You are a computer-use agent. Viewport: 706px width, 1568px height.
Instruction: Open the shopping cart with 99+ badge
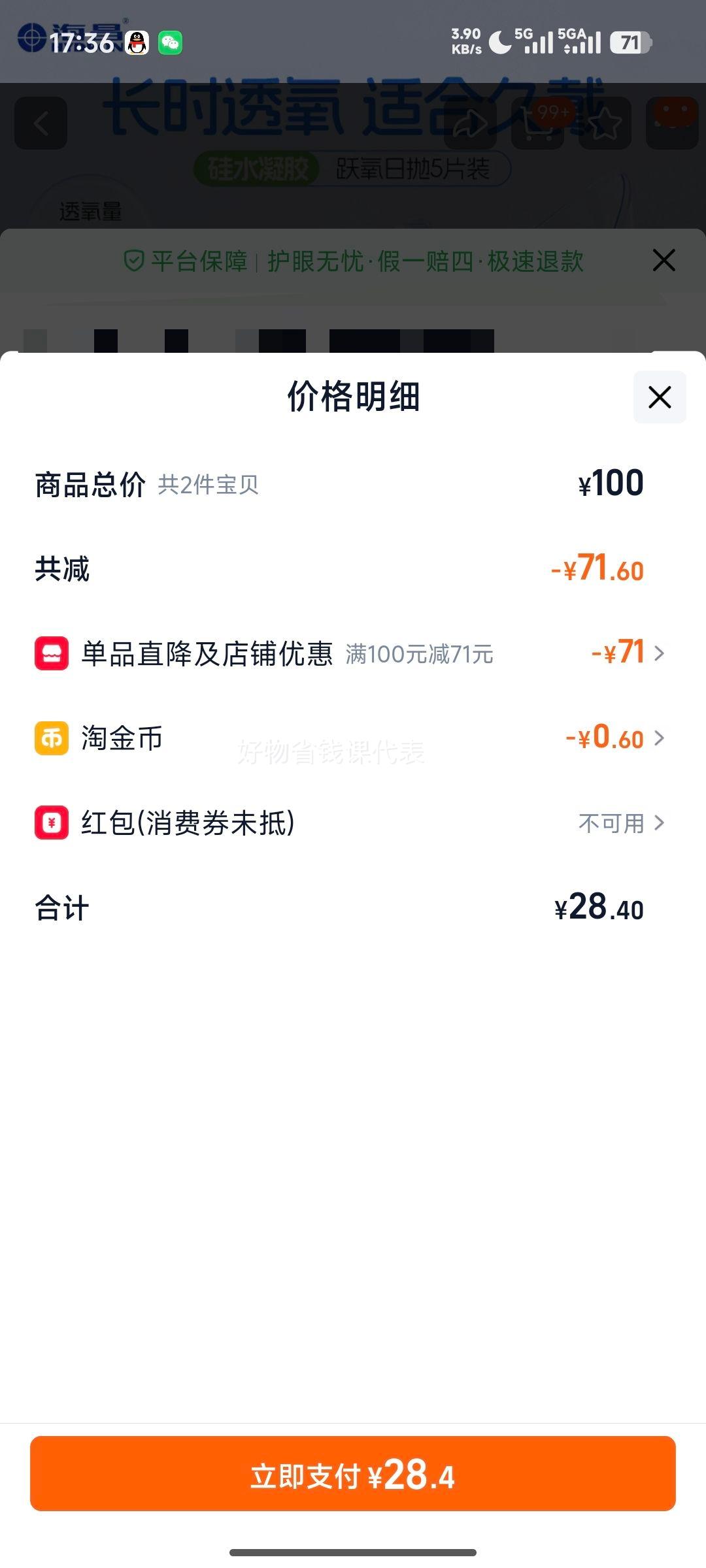pyautogui.click(x=537, y=124)
